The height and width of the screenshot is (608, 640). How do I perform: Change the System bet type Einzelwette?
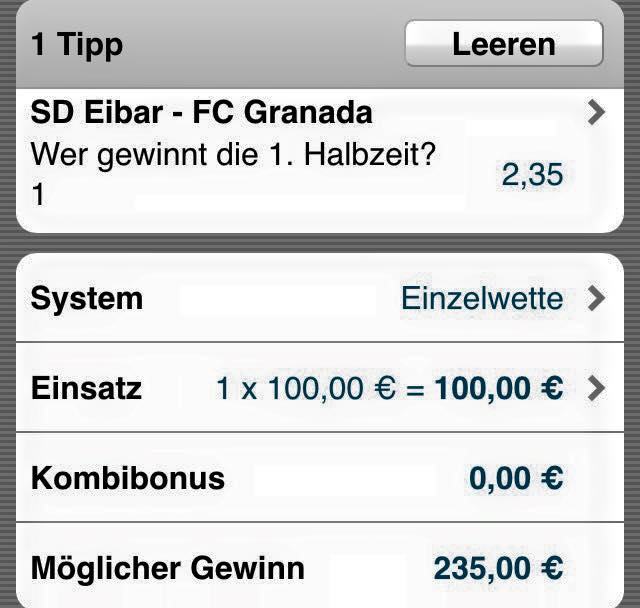coord(482,298)
